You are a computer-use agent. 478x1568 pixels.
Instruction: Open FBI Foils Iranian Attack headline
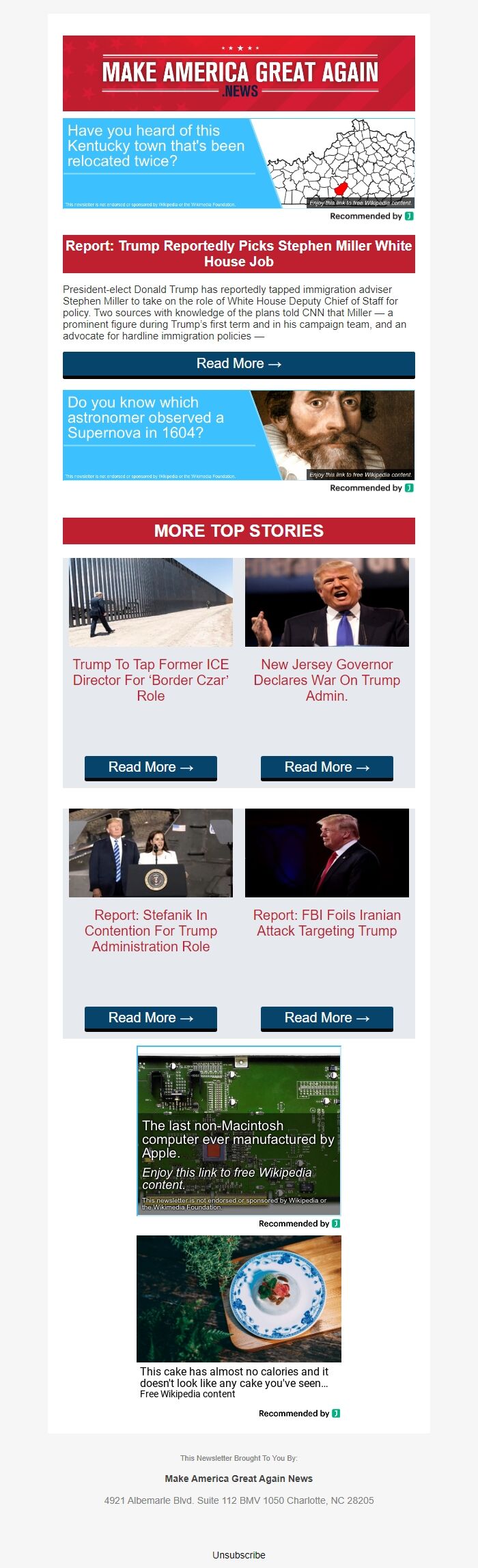click(x=326, y=923)
